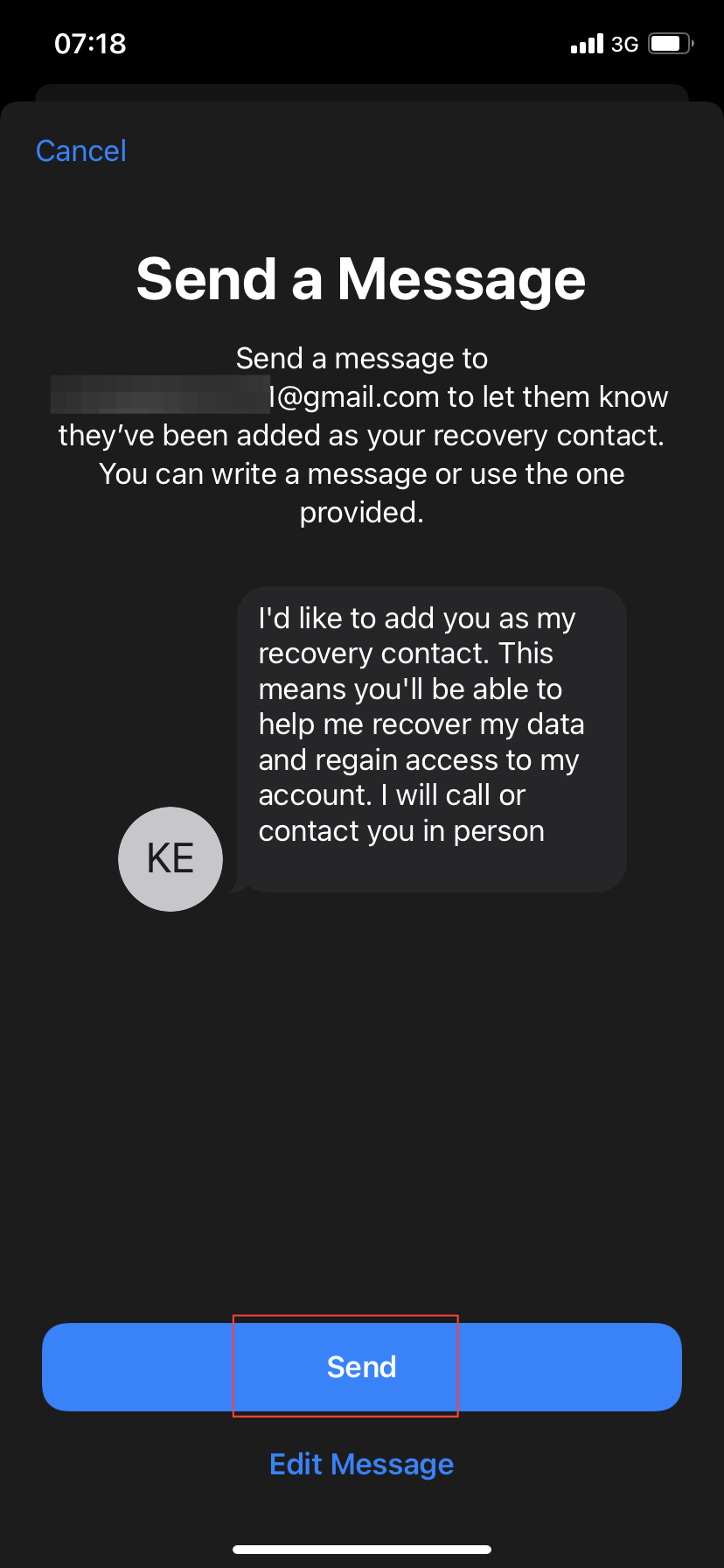Tap Edit Message to customize text
Screen dimensions: 724x1568
coord(361,1464)
